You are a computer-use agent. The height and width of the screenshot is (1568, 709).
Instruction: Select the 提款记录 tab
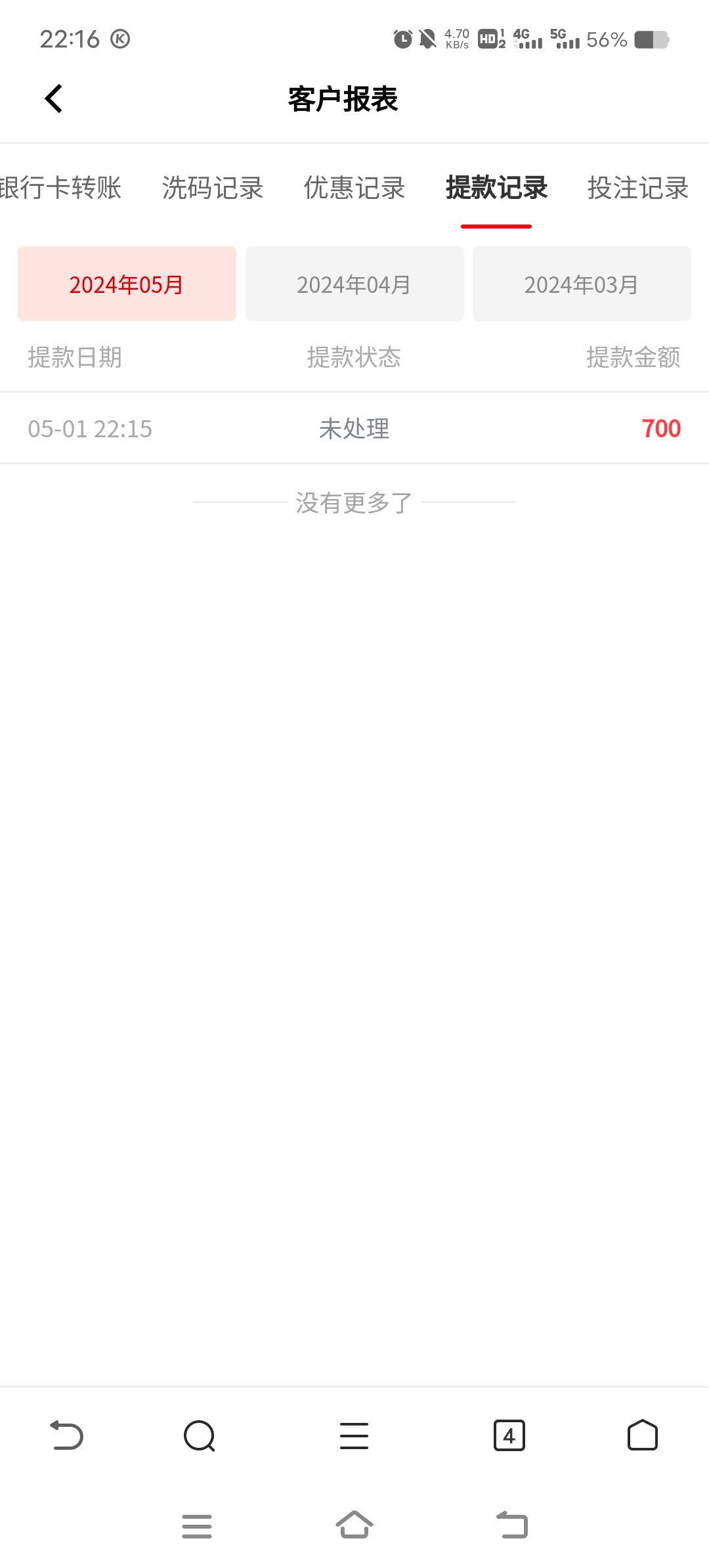(x=496, y=188)
